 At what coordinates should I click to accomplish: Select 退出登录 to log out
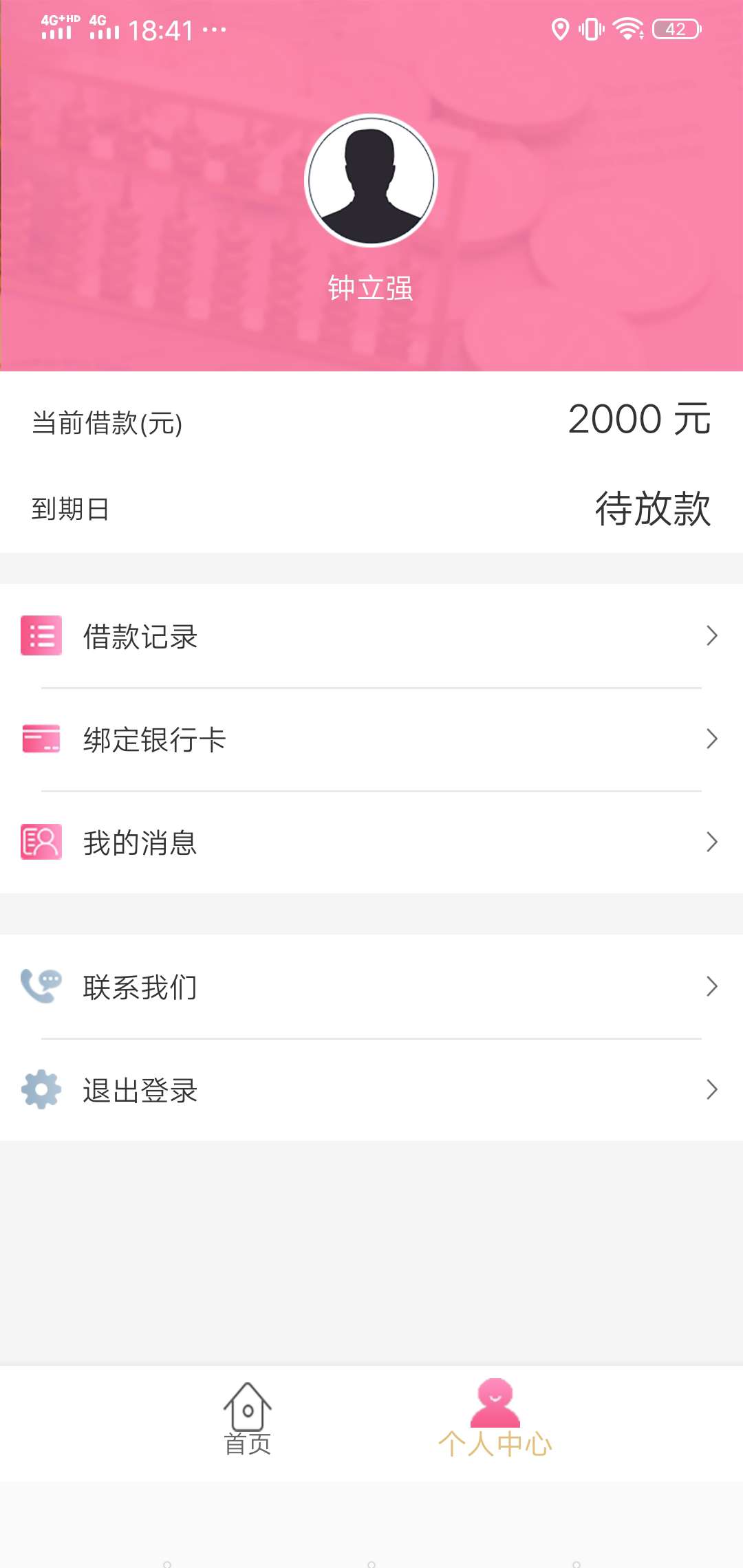coord(371,1090)
